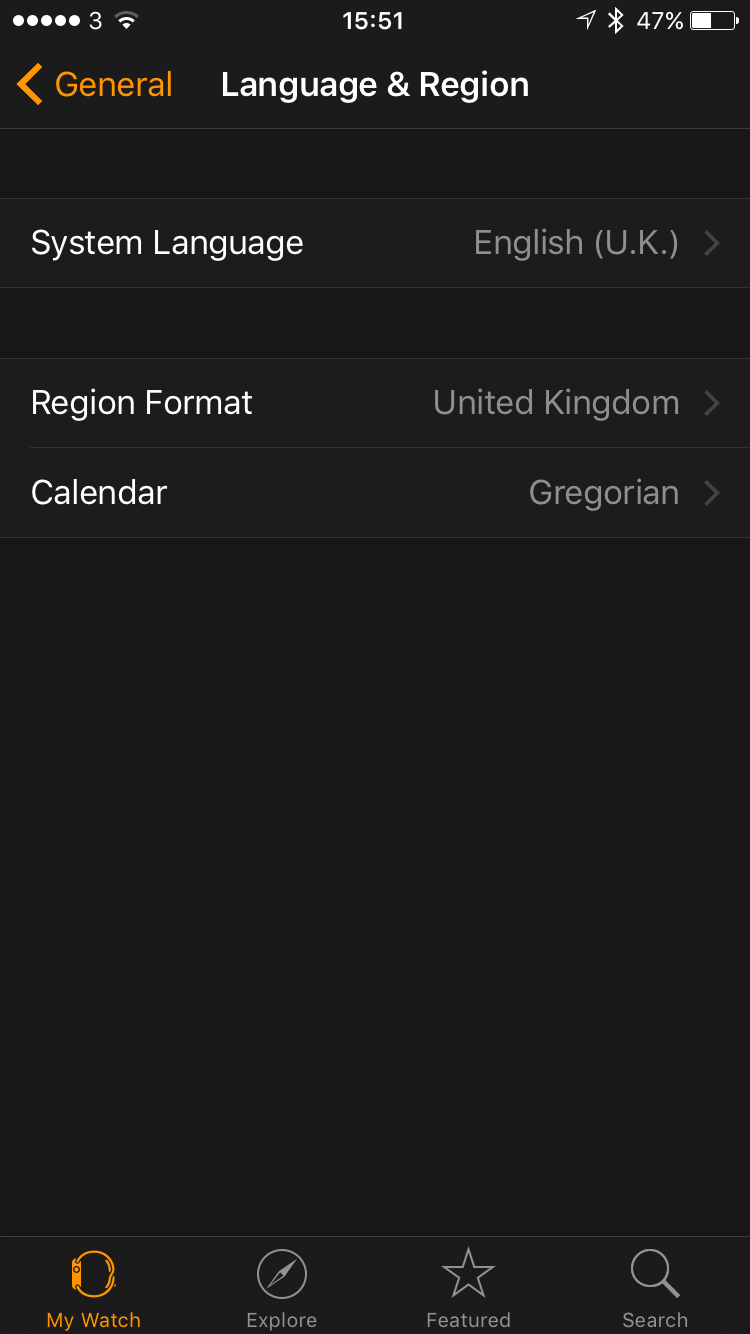Switch to the Explore tab
This screenshot has height=1334, width=750.
click(281, 1288)
